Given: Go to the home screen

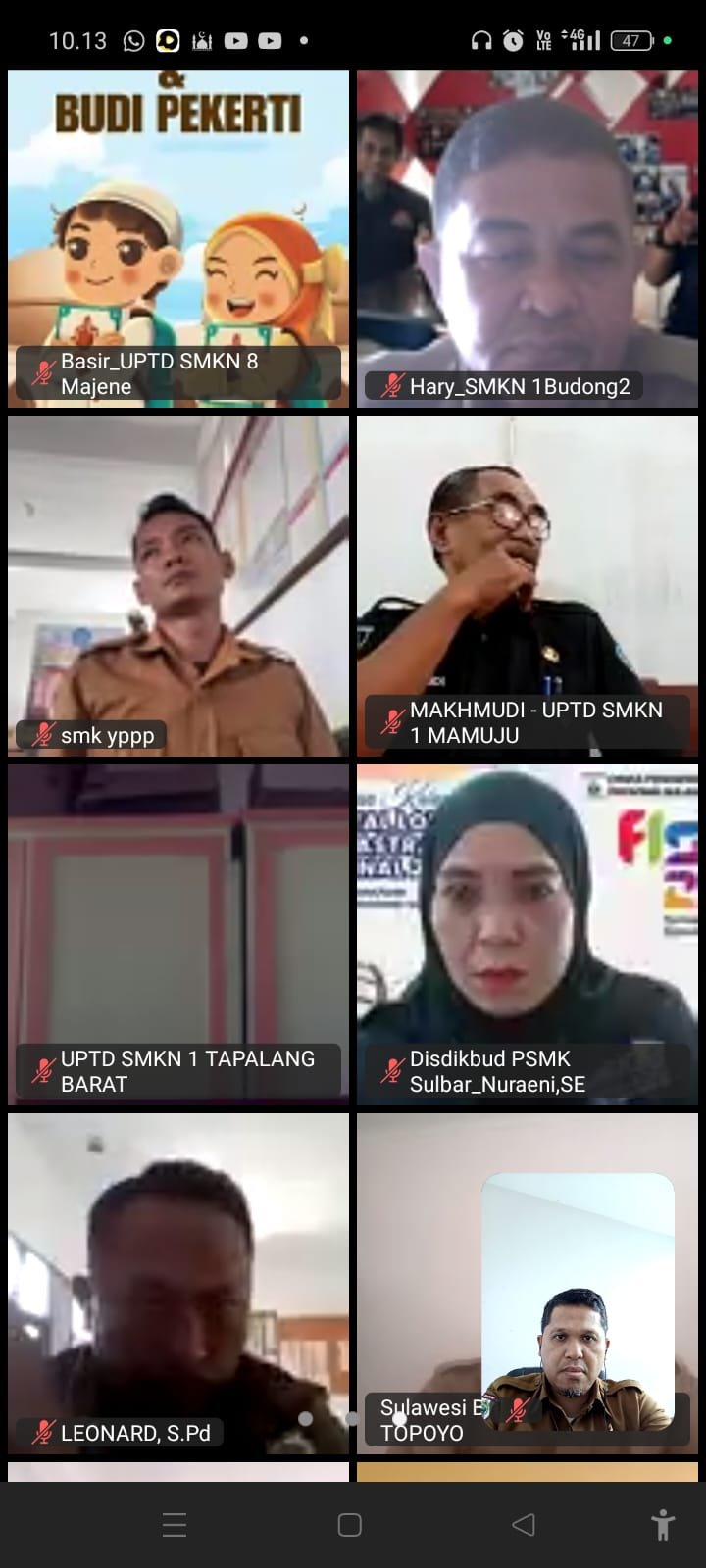Looking at the screenshot, I should 350,1524.
